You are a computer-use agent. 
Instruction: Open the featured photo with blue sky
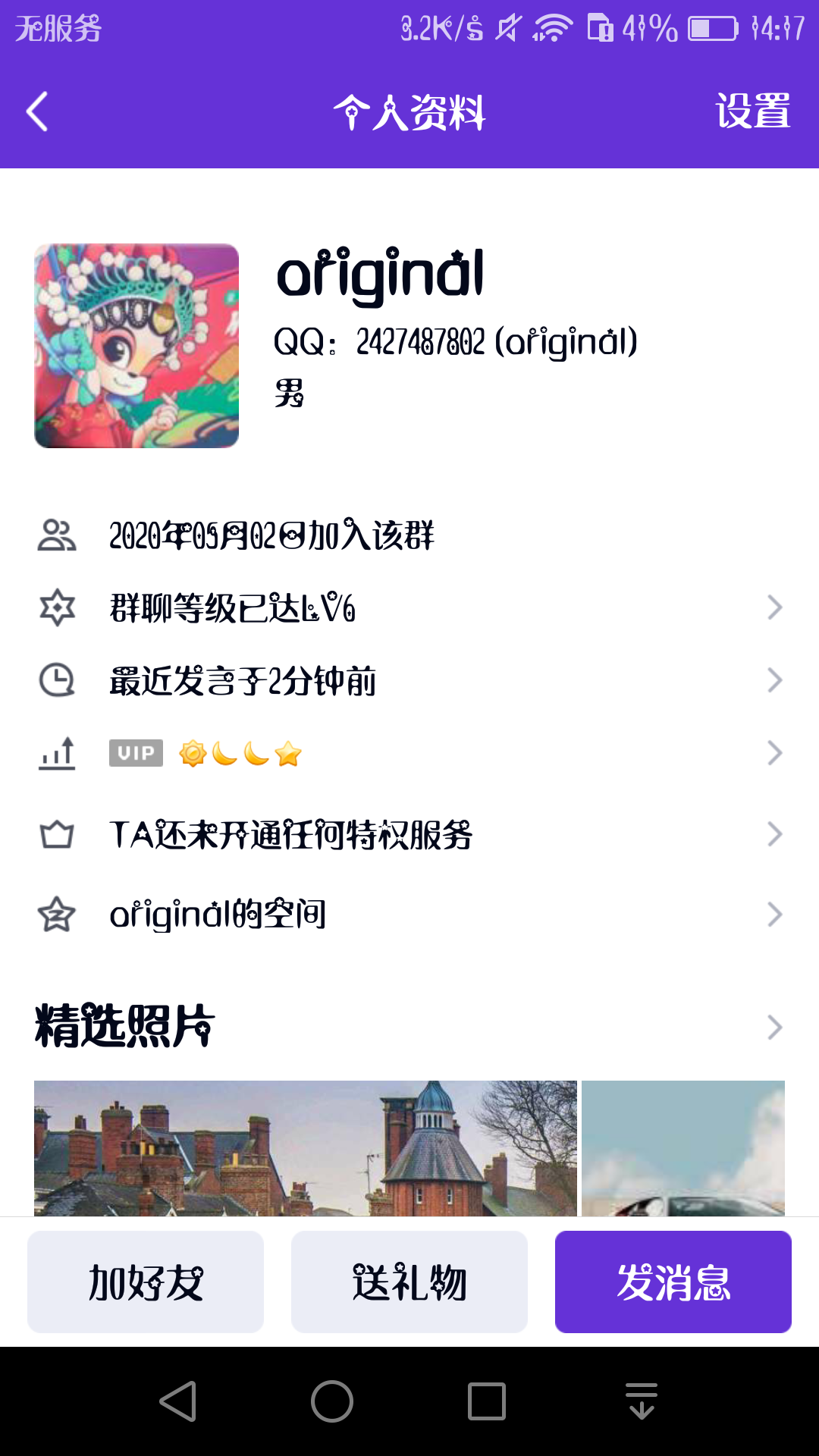(x=682, y=1148)
